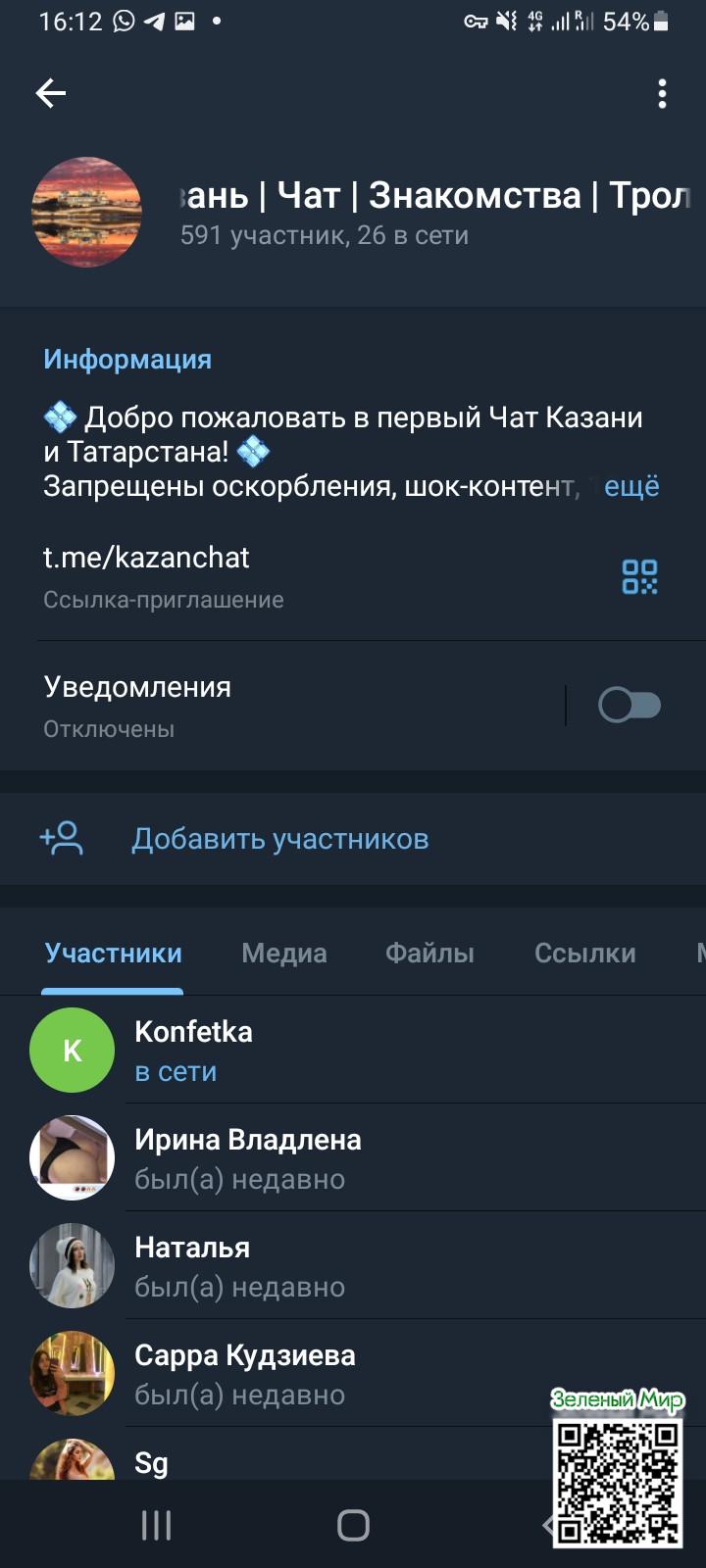The height and width of the screenshot is (1568, 706).
Task: Go back using the top arrow
Action: click(51, 93)
